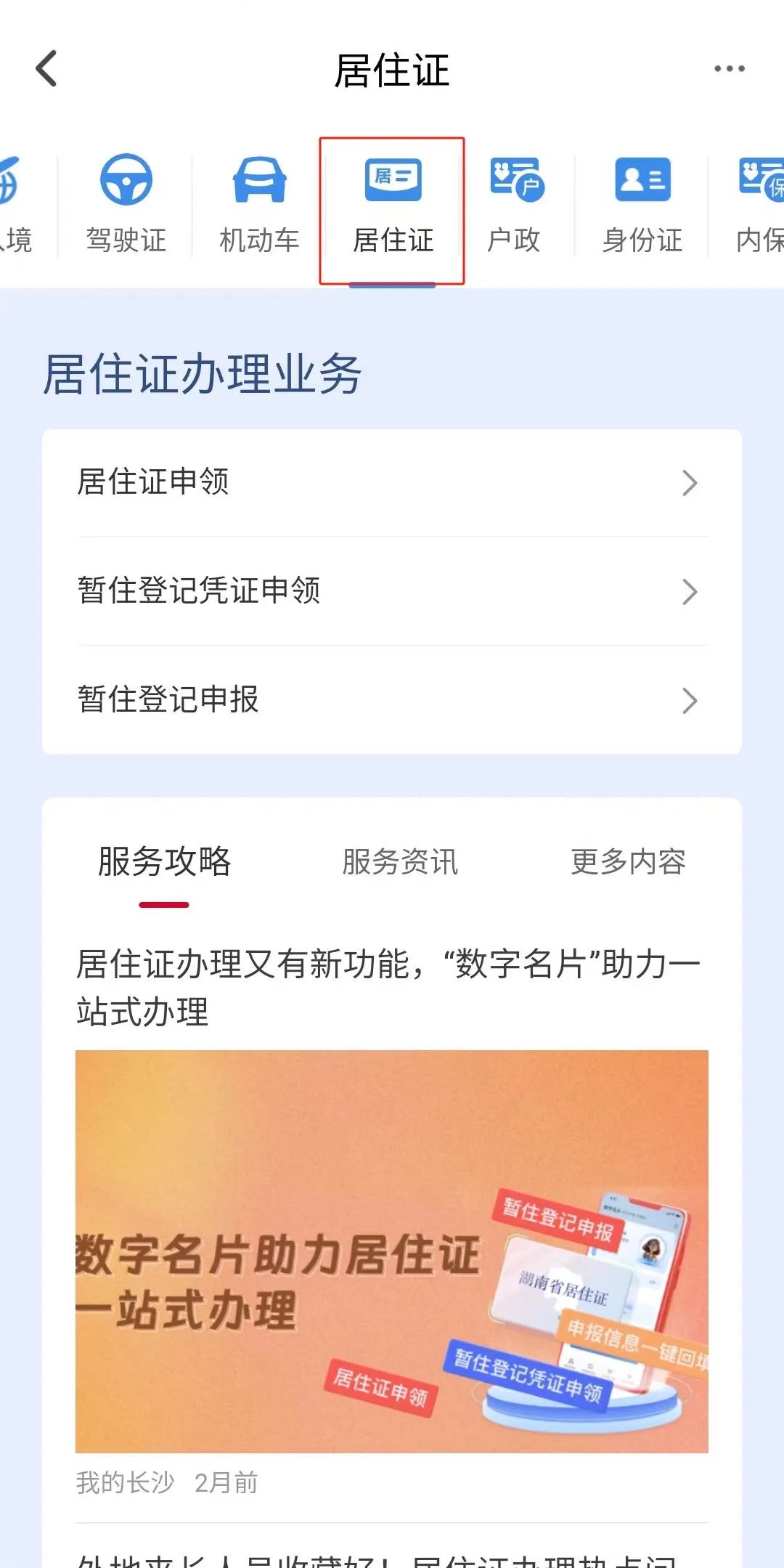This screenshot has height=1568, width=784.
Task: Switch to the 更多内容 tab
Action: (628, 862)
